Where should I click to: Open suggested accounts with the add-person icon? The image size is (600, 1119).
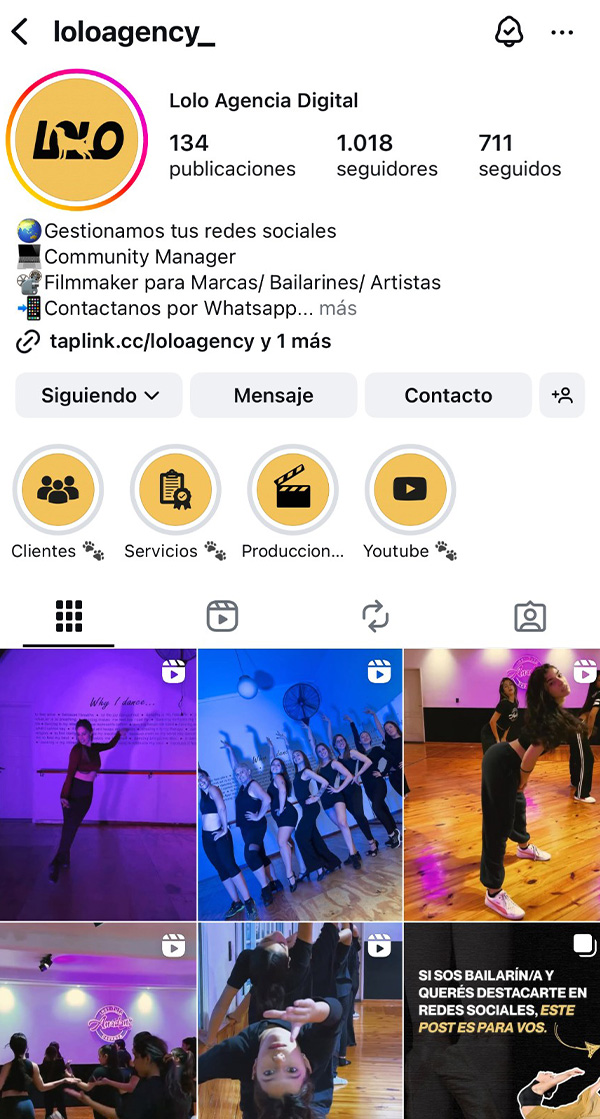pyautogui.click(x=562, y=395)
